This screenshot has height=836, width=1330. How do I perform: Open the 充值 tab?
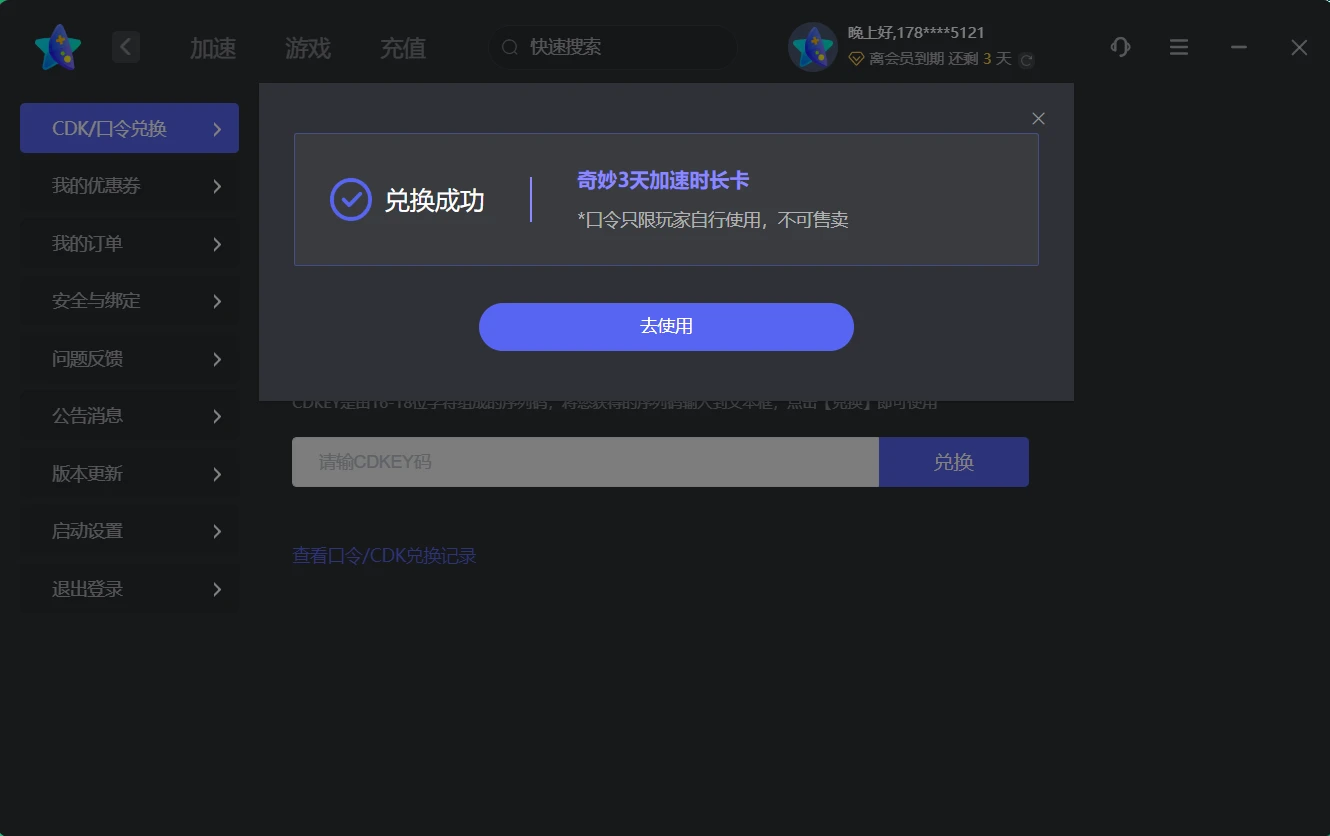pos(403,48)
